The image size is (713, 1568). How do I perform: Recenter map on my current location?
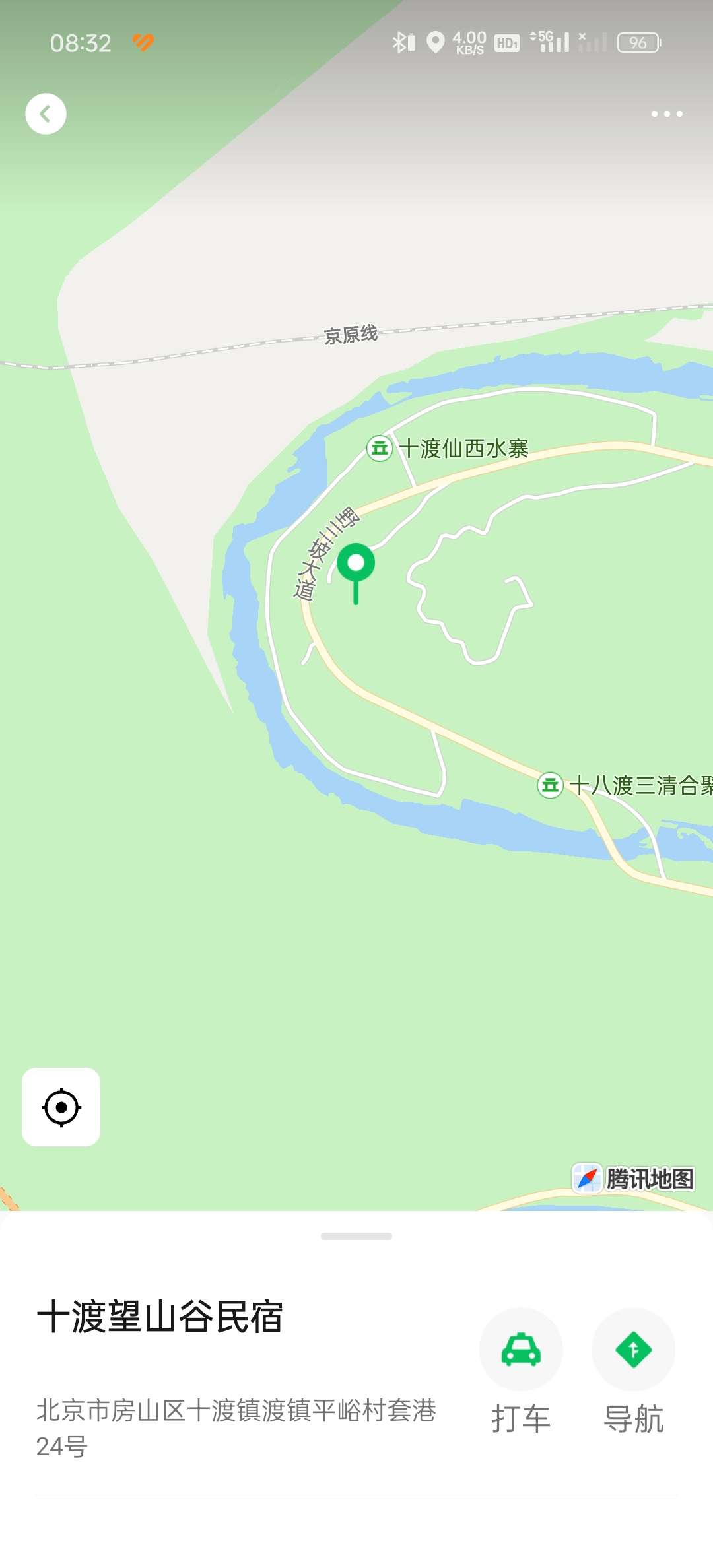[61, 1107]
